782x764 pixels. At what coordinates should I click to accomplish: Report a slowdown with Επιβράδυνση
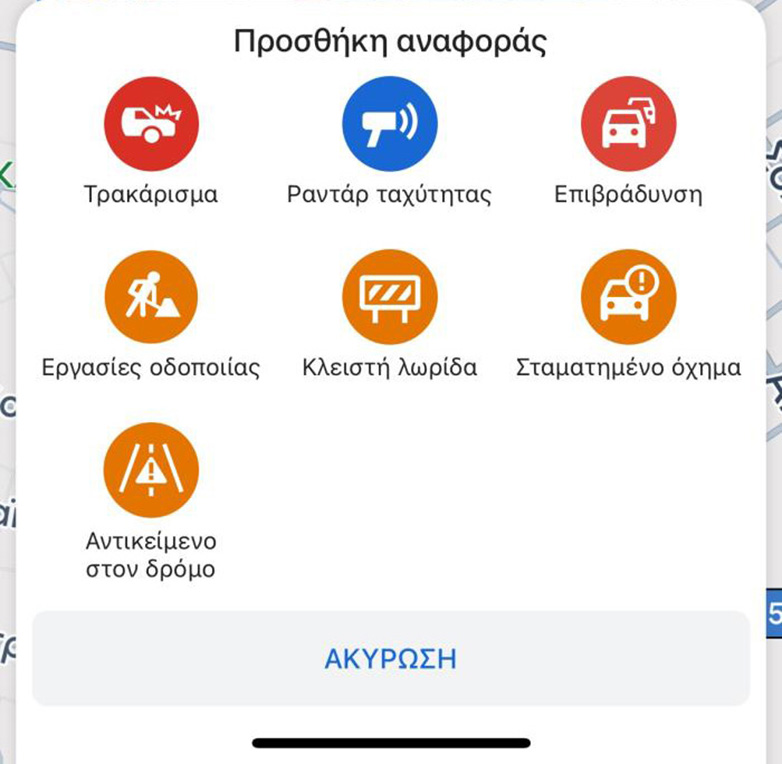[x=628, y=124]
